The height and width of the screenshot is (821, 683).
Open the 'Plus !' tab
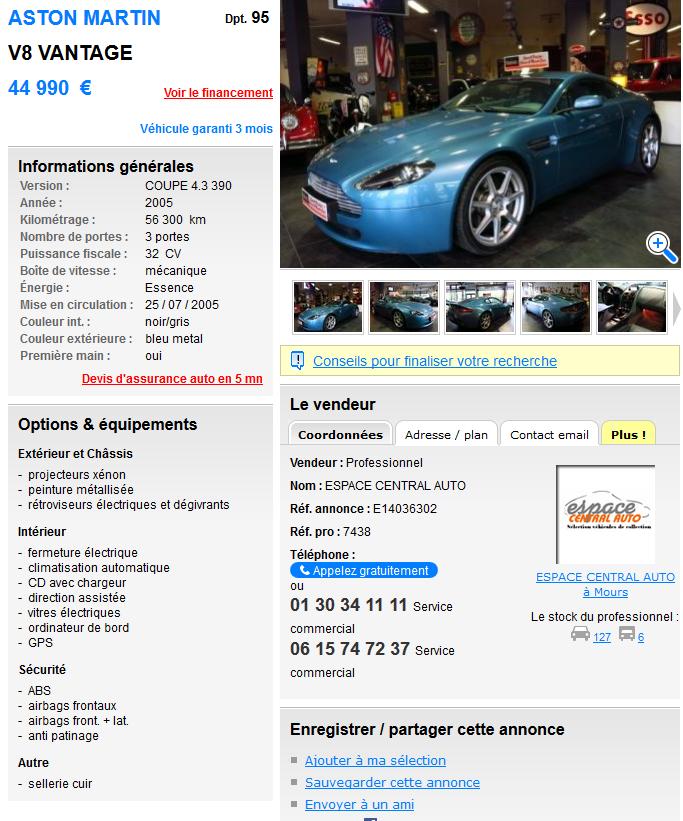(629, 434)
